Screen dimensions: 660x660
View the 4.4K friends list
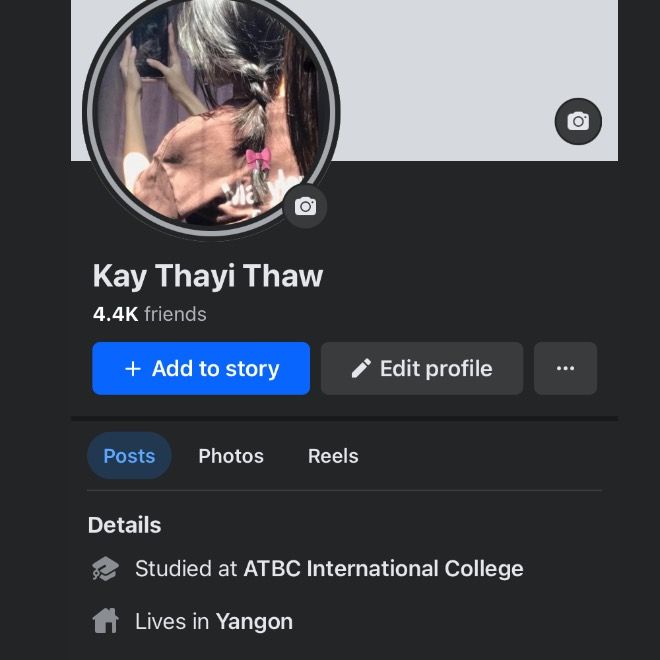pos(149,314)
